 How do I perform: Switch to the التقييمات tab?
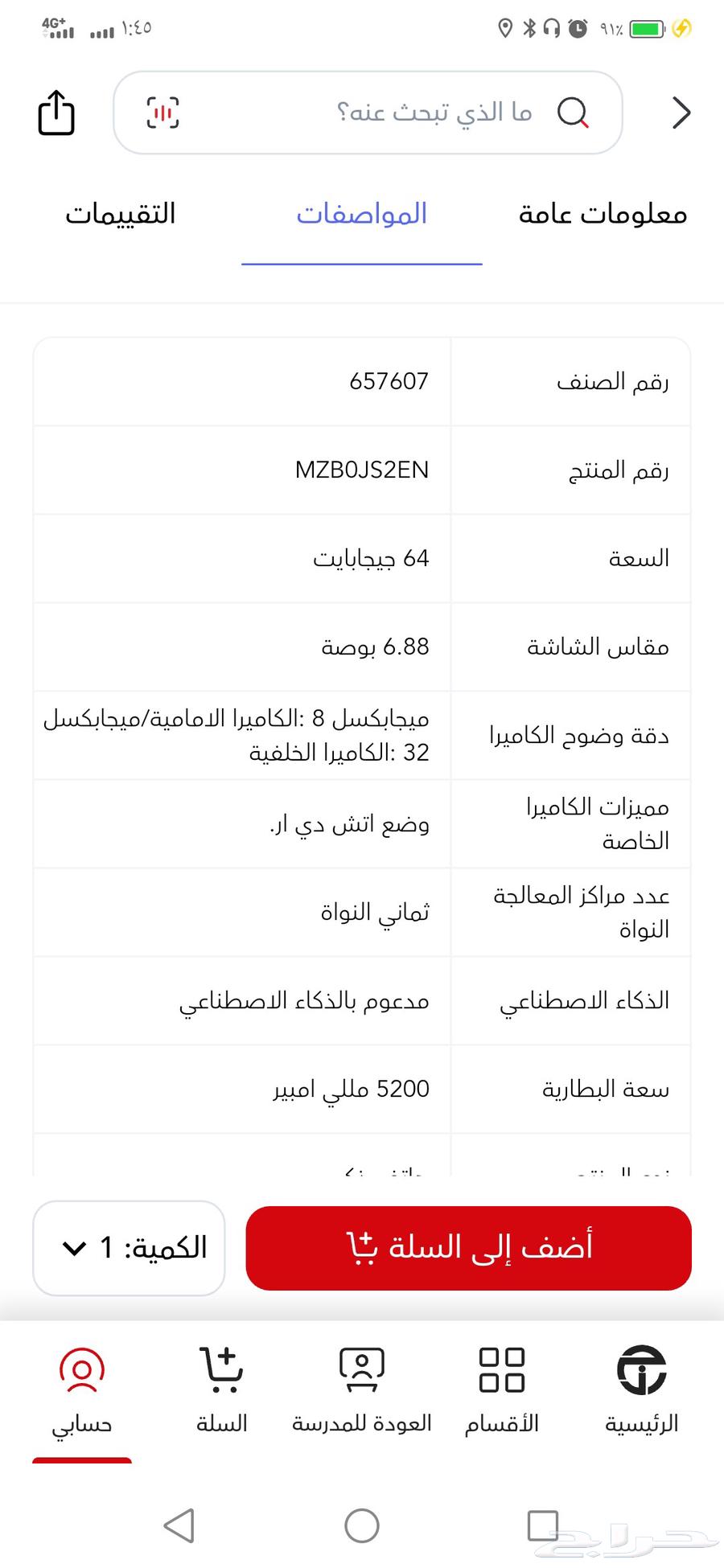[121, 214]
